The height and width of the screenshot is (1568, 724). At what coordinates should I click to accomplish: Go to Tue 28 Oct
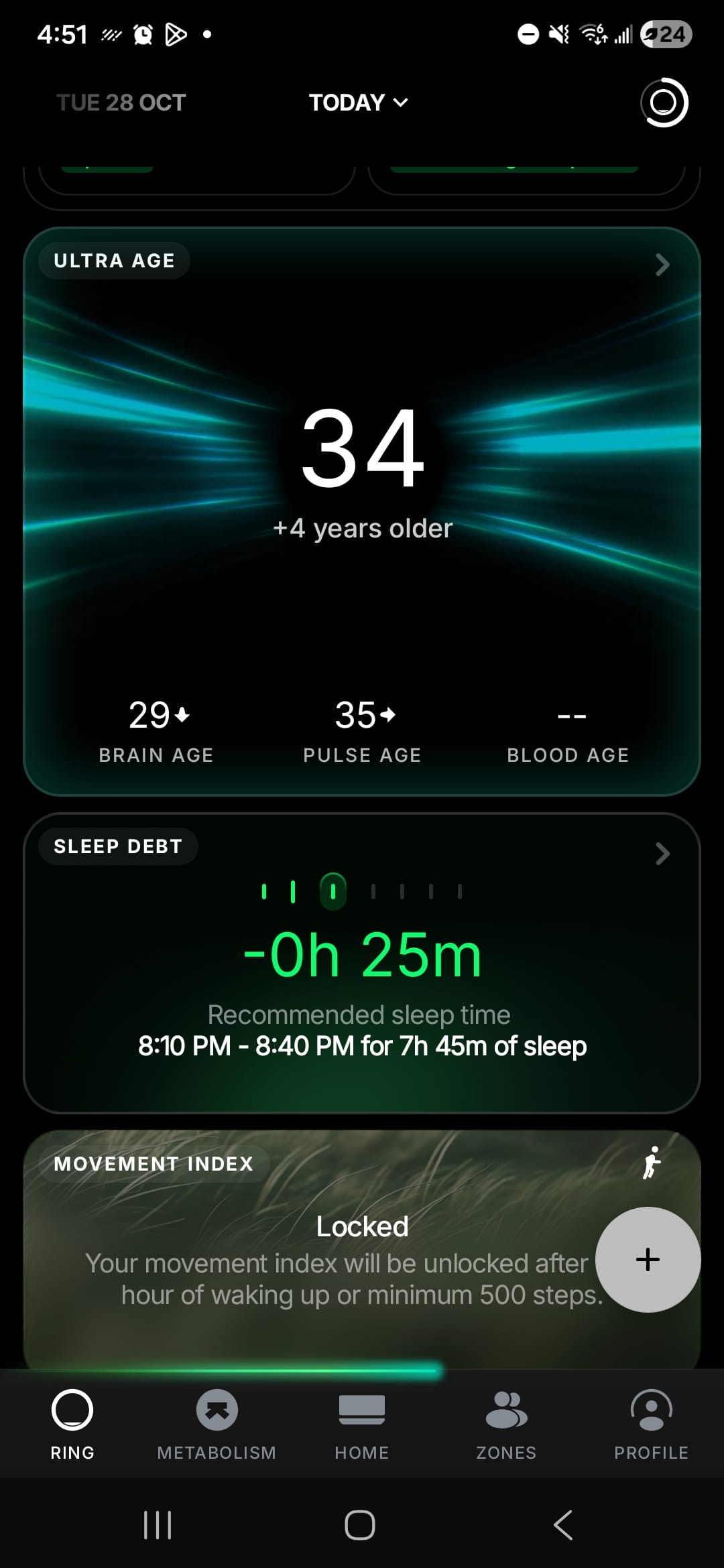point(121,103)
